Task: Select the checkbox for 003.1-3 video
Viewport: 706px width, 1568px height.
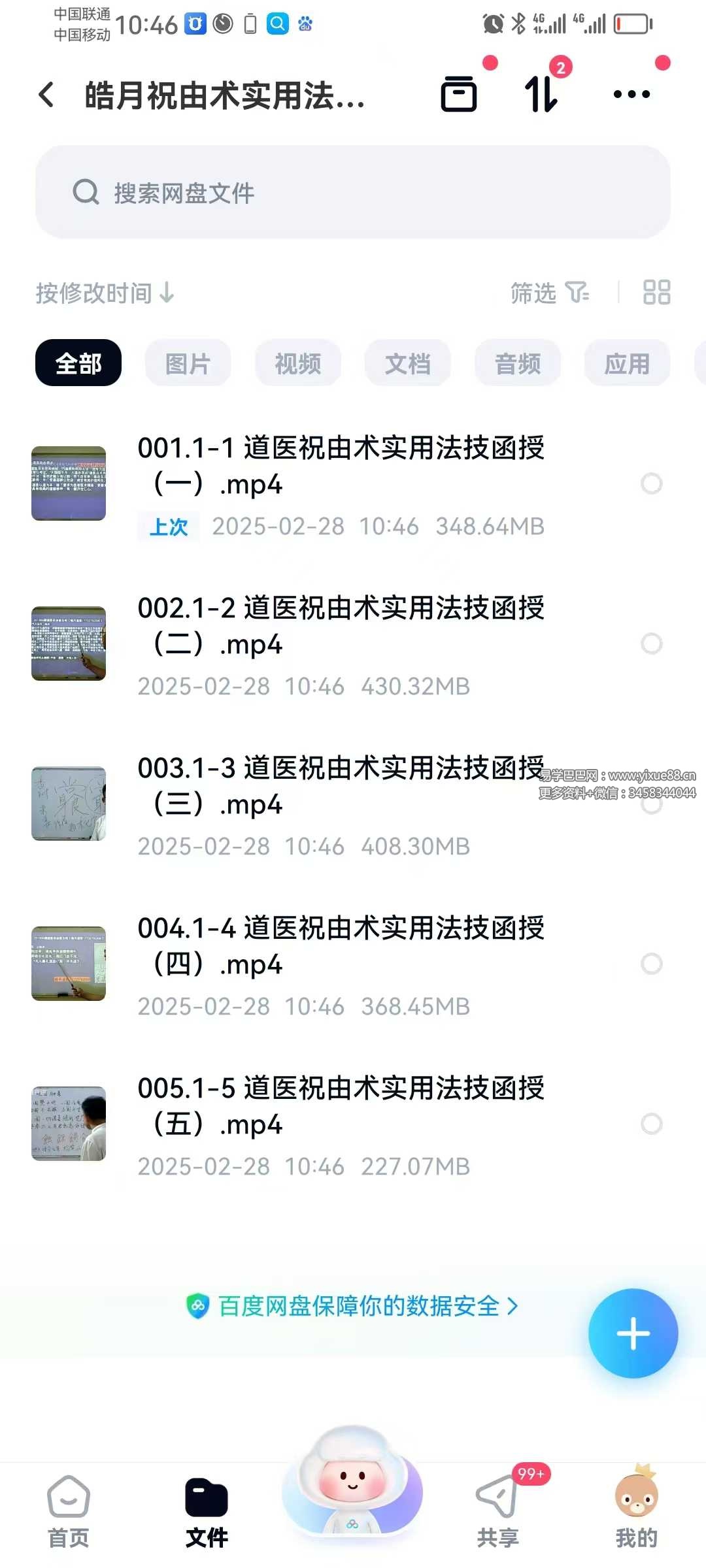Action: point(651,805)
